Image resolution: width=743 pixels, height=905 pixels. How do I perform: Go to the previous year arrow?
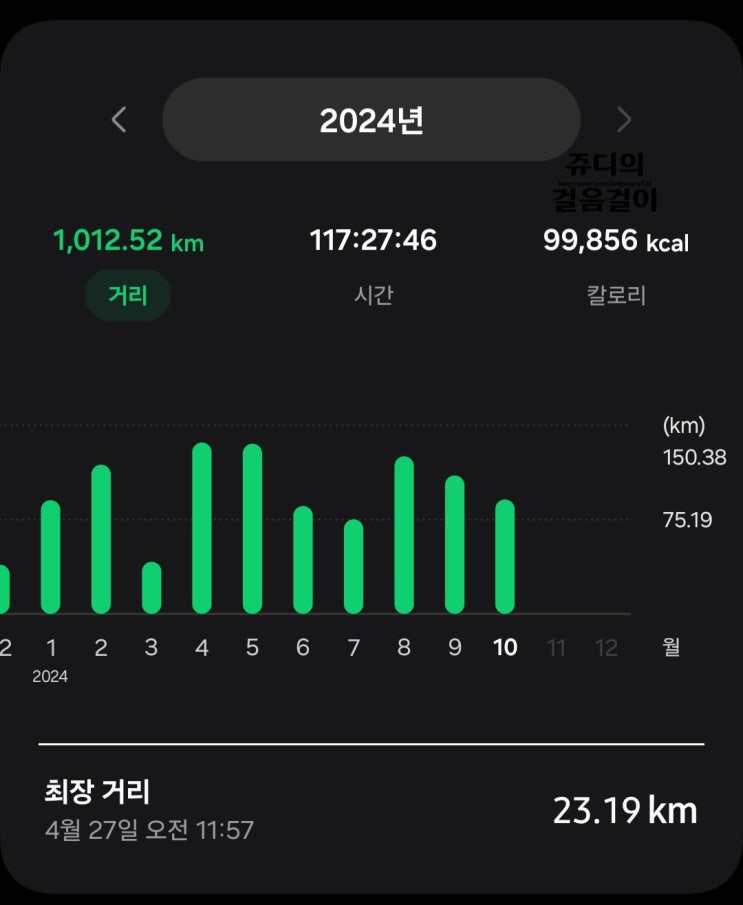(119, 119)
